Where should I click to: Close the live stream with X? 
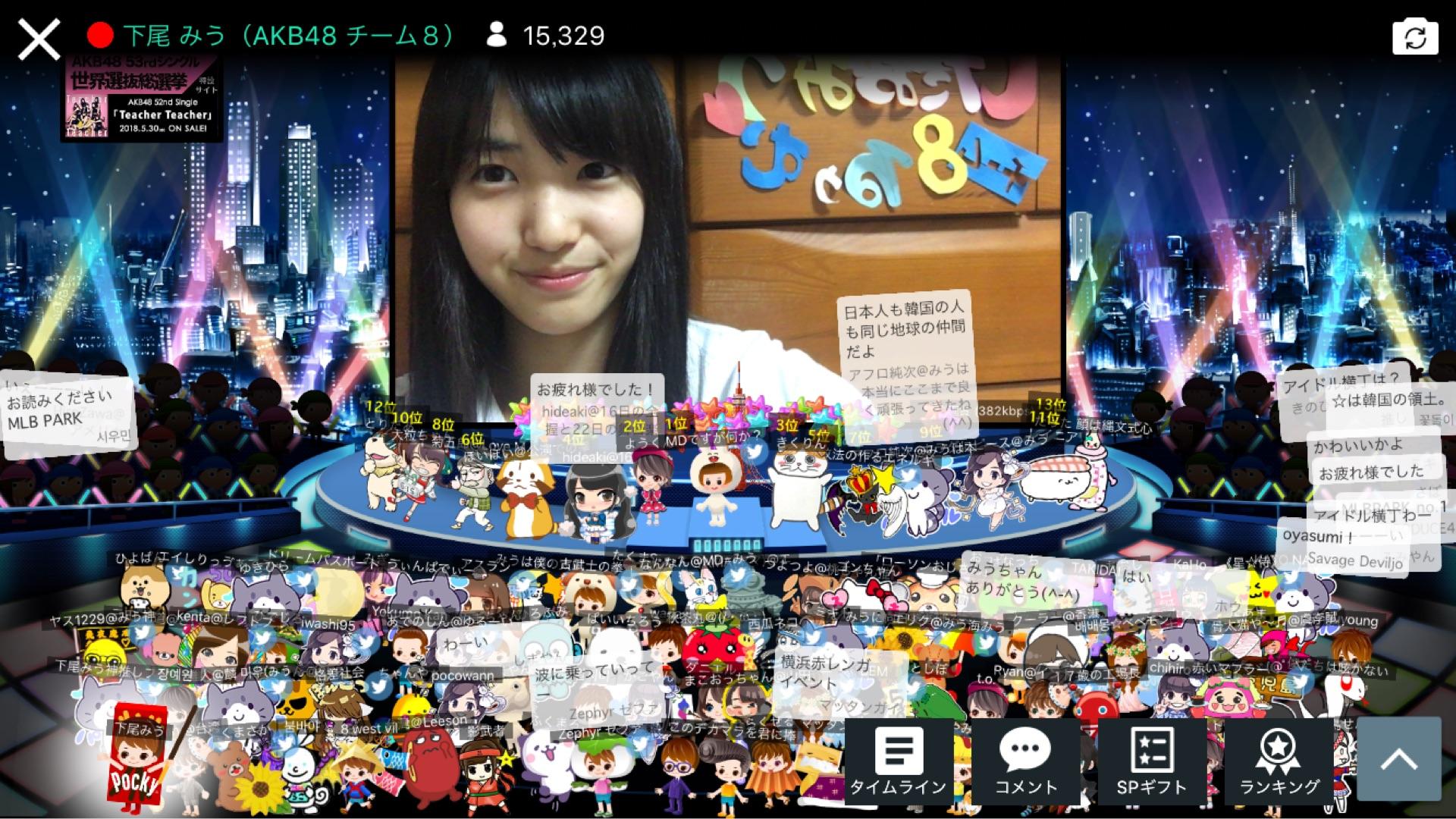(39, 39)
